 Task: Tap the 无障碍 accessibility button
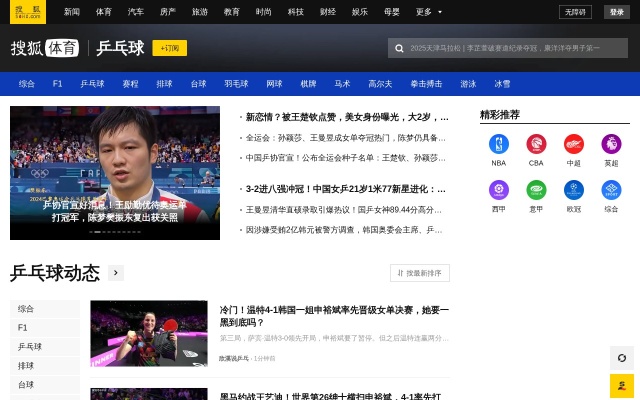pyautogui.click(x=574, y=12)
